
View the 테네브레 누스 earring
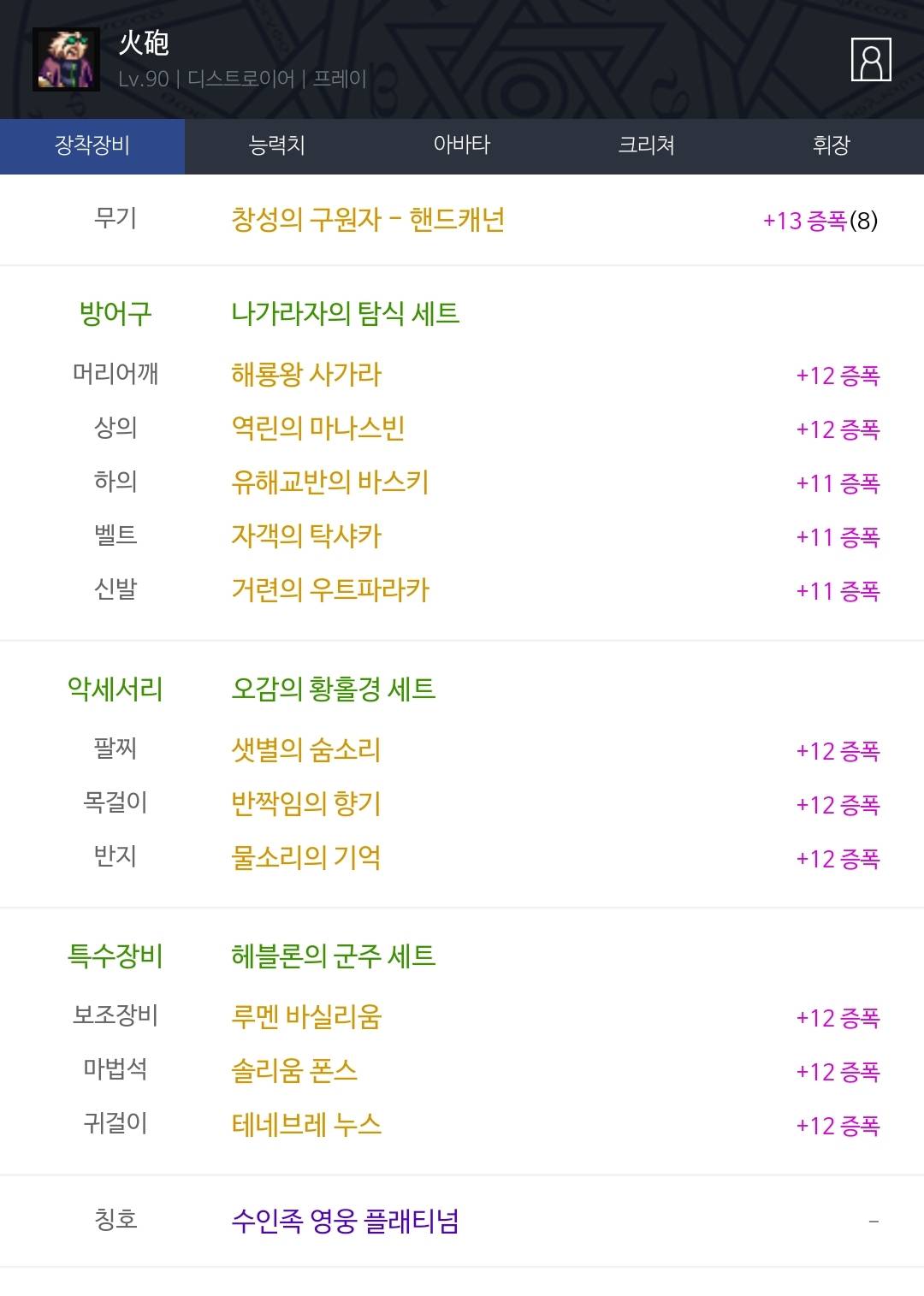coord(306,1125)
